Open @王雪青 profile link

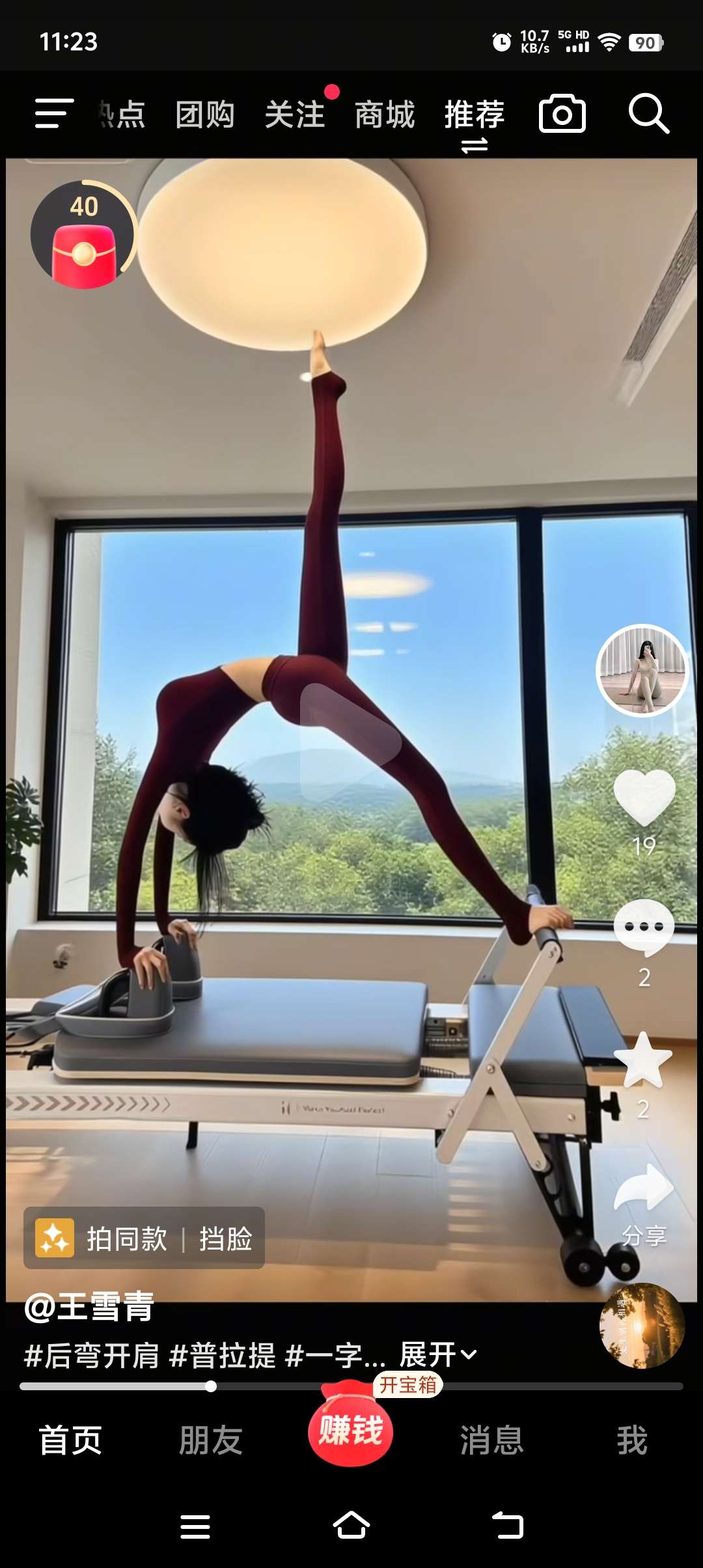89,1306
